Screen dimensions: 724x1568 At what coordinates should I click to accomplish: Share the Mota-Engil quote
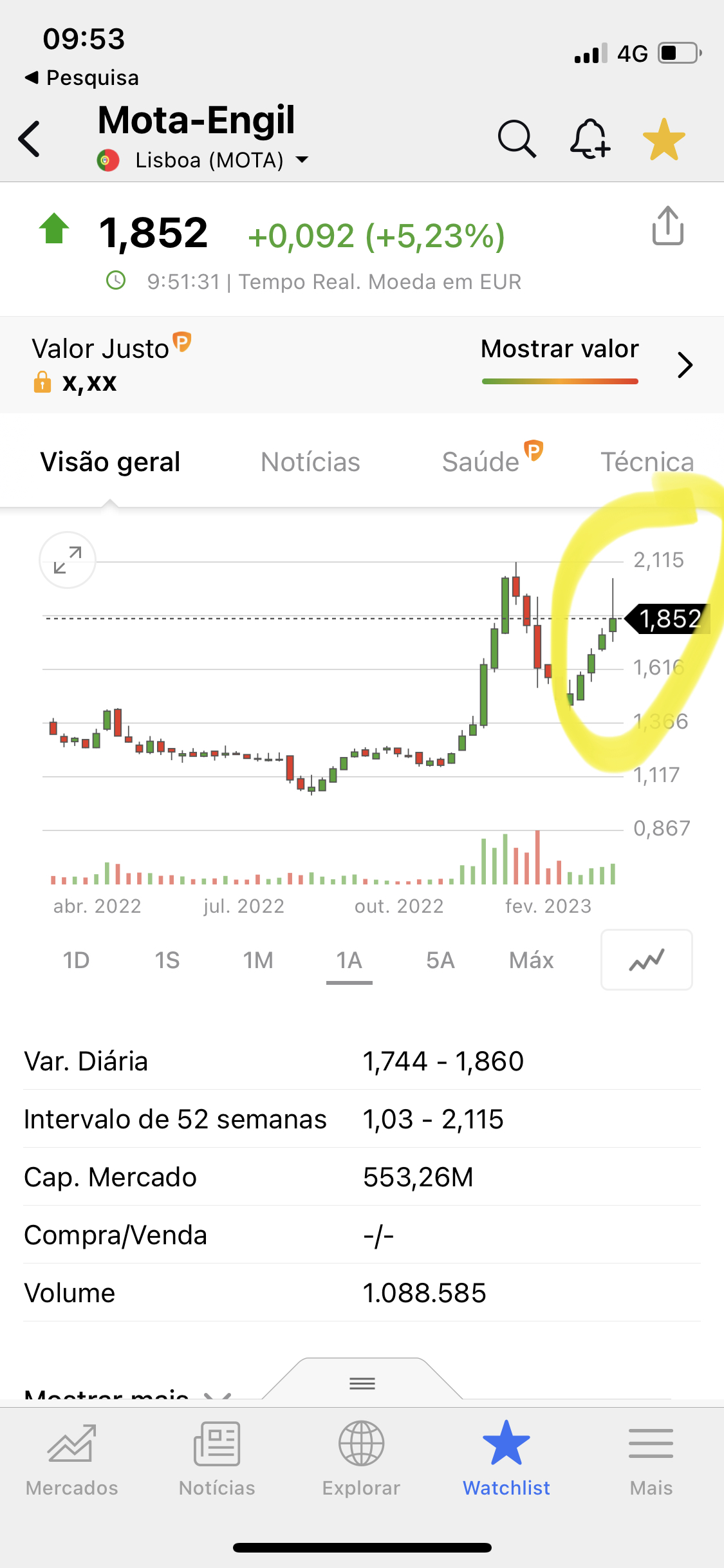tap(667, 226)
